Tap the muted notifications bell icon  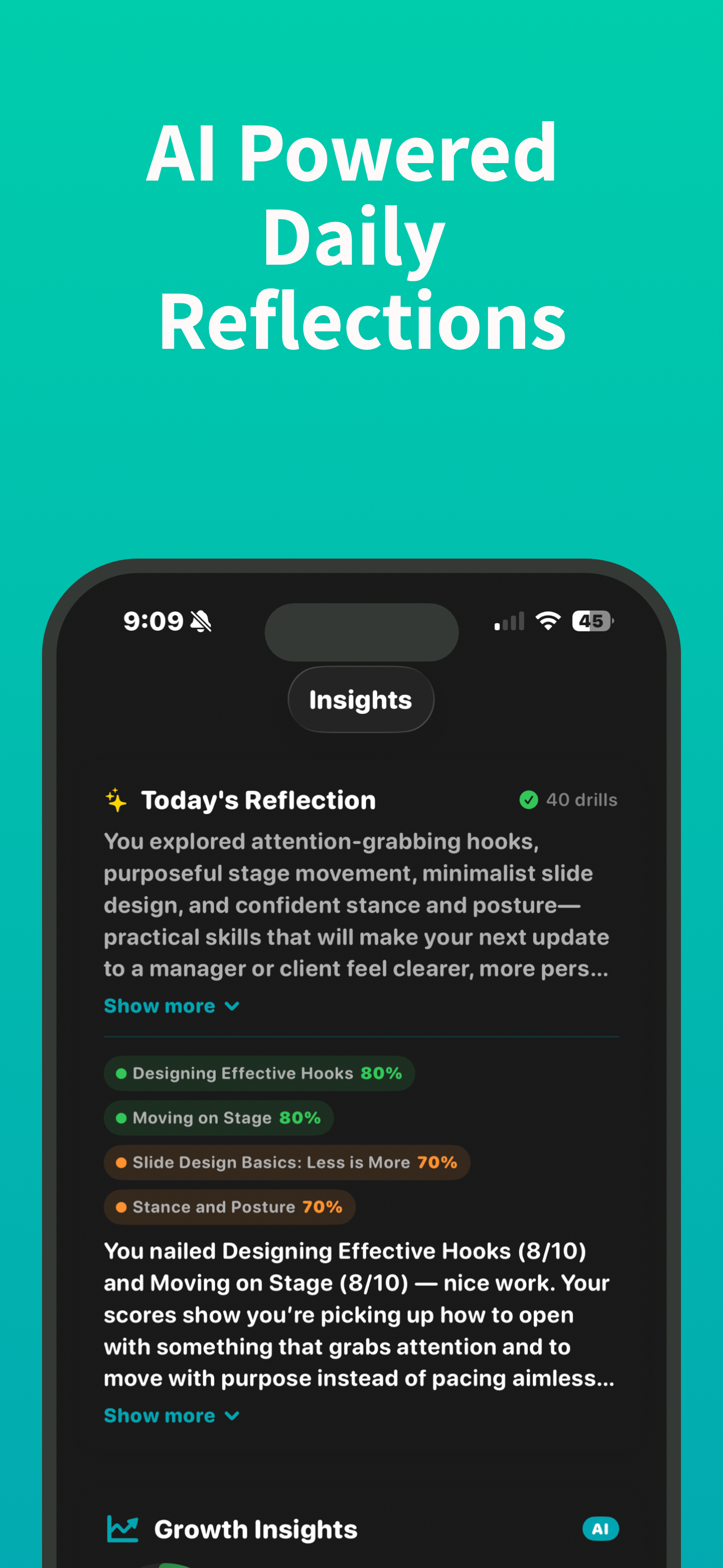tap(201, 620)
